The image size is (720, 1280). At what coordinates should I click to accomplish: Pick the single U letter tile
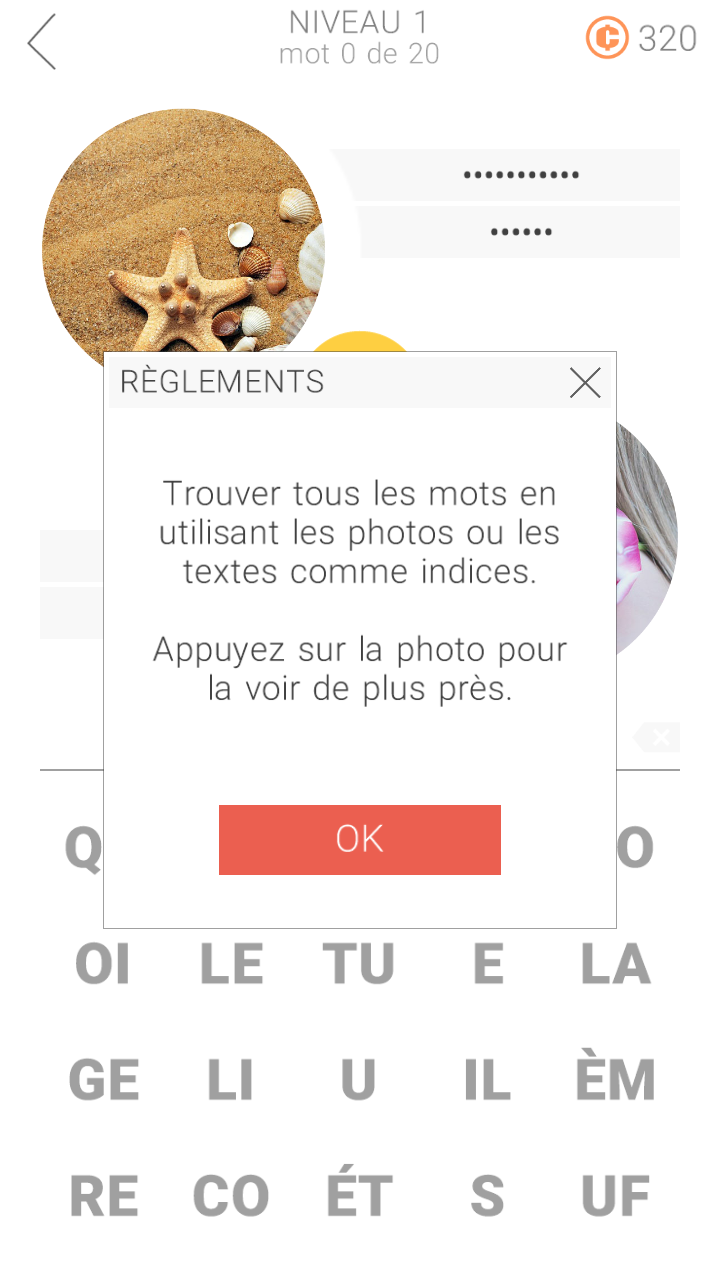359,1080
